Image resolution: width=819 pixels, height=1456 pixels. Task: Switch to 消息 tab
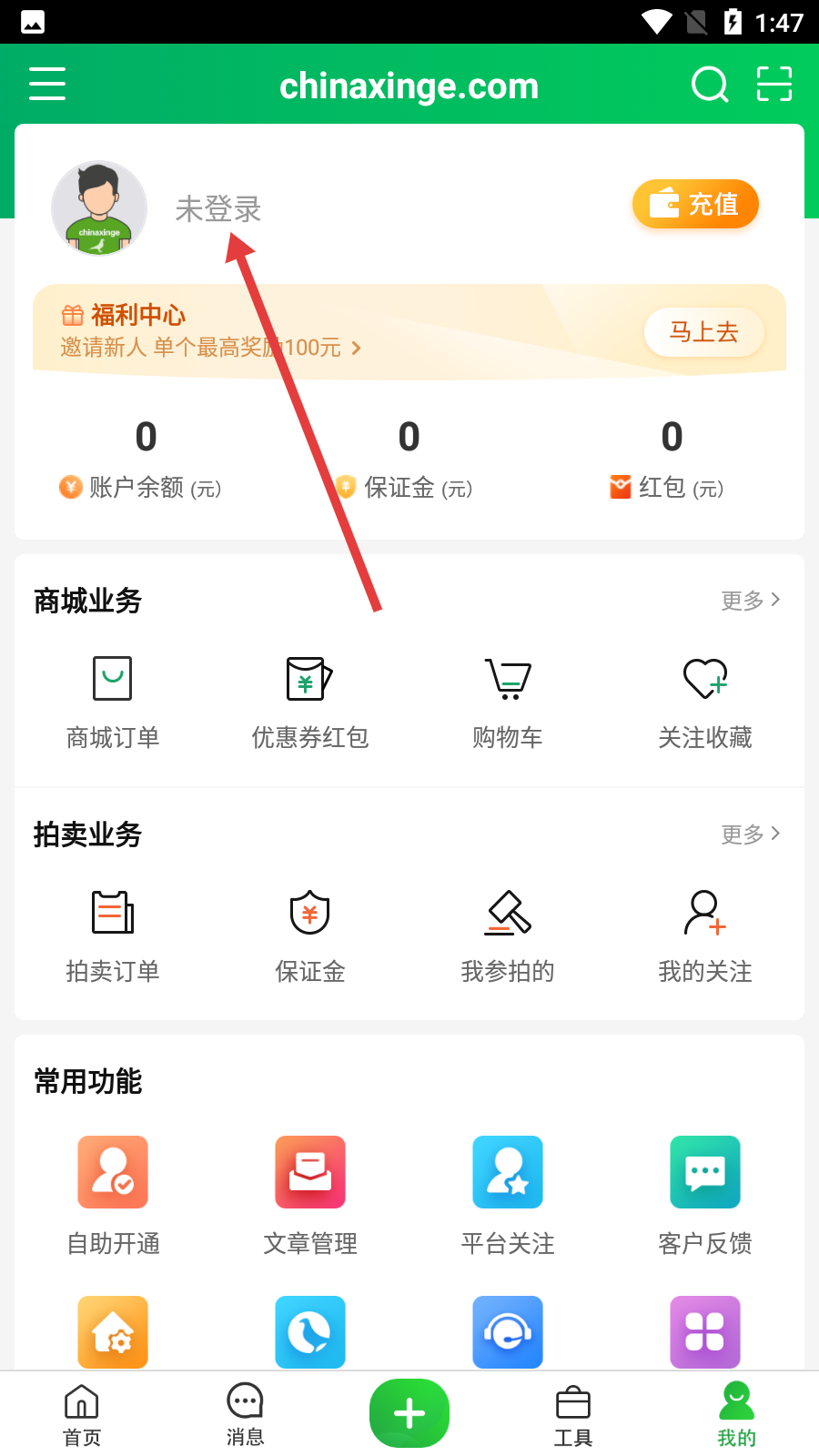click(245, 1414)
